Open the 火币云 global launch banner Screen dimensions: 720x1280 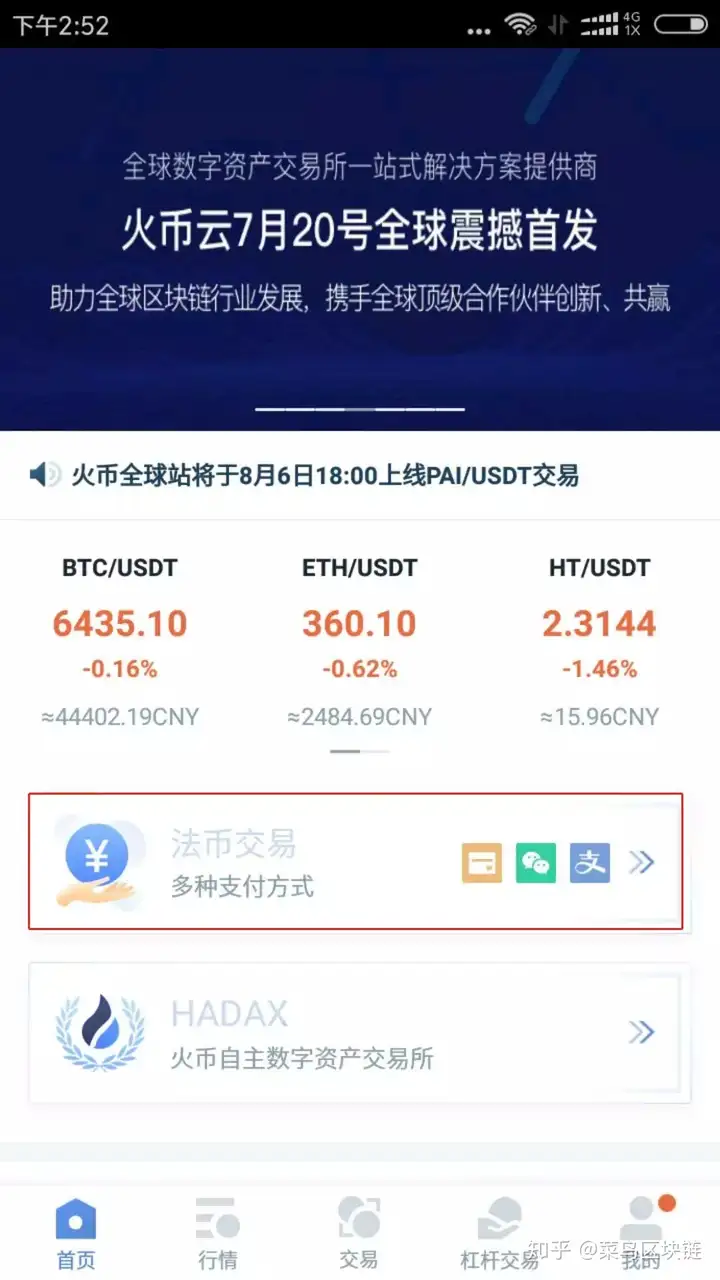coord(360,232)
